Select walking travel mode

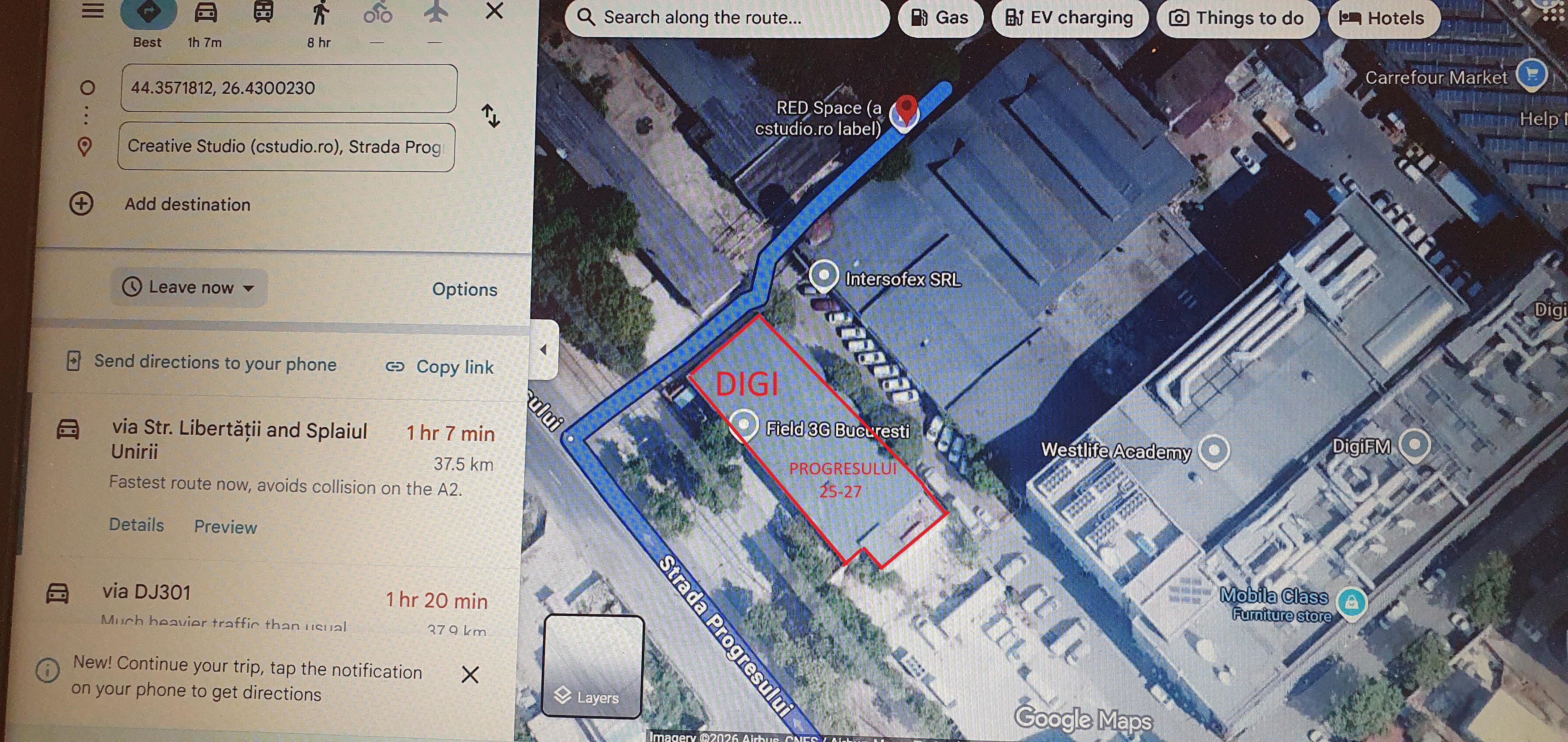click(x=320, y=13)
